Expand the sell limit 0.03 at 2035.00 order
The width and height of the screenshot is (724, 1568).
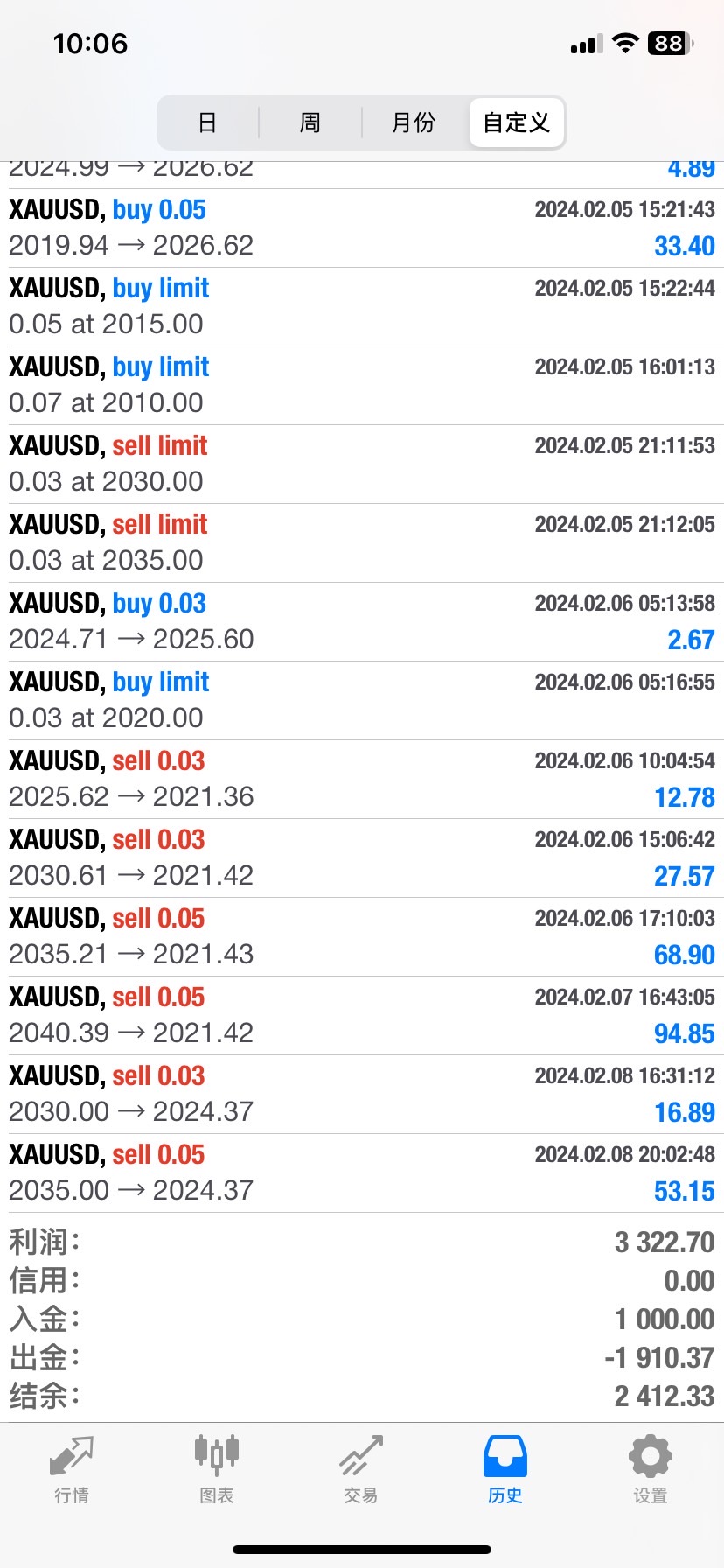pos(362,543)
